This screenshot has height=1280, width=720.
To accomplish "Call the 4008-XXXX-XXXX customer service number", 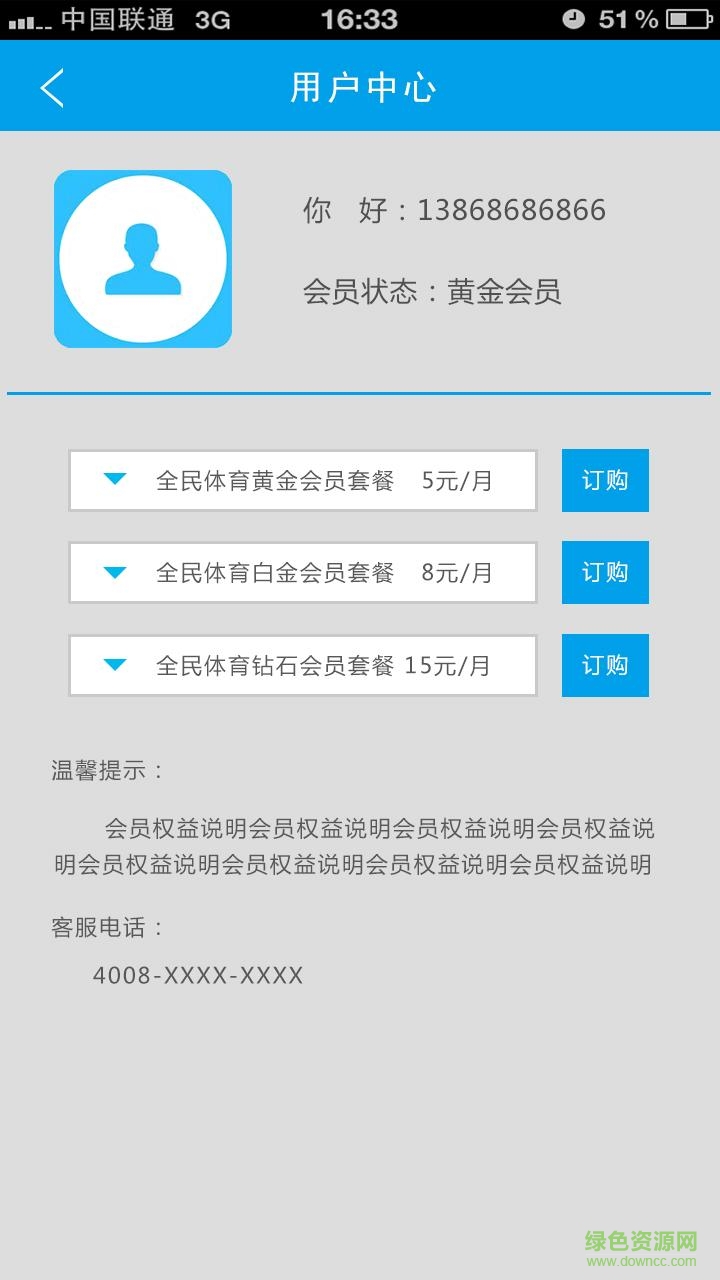I will (197, 973).
